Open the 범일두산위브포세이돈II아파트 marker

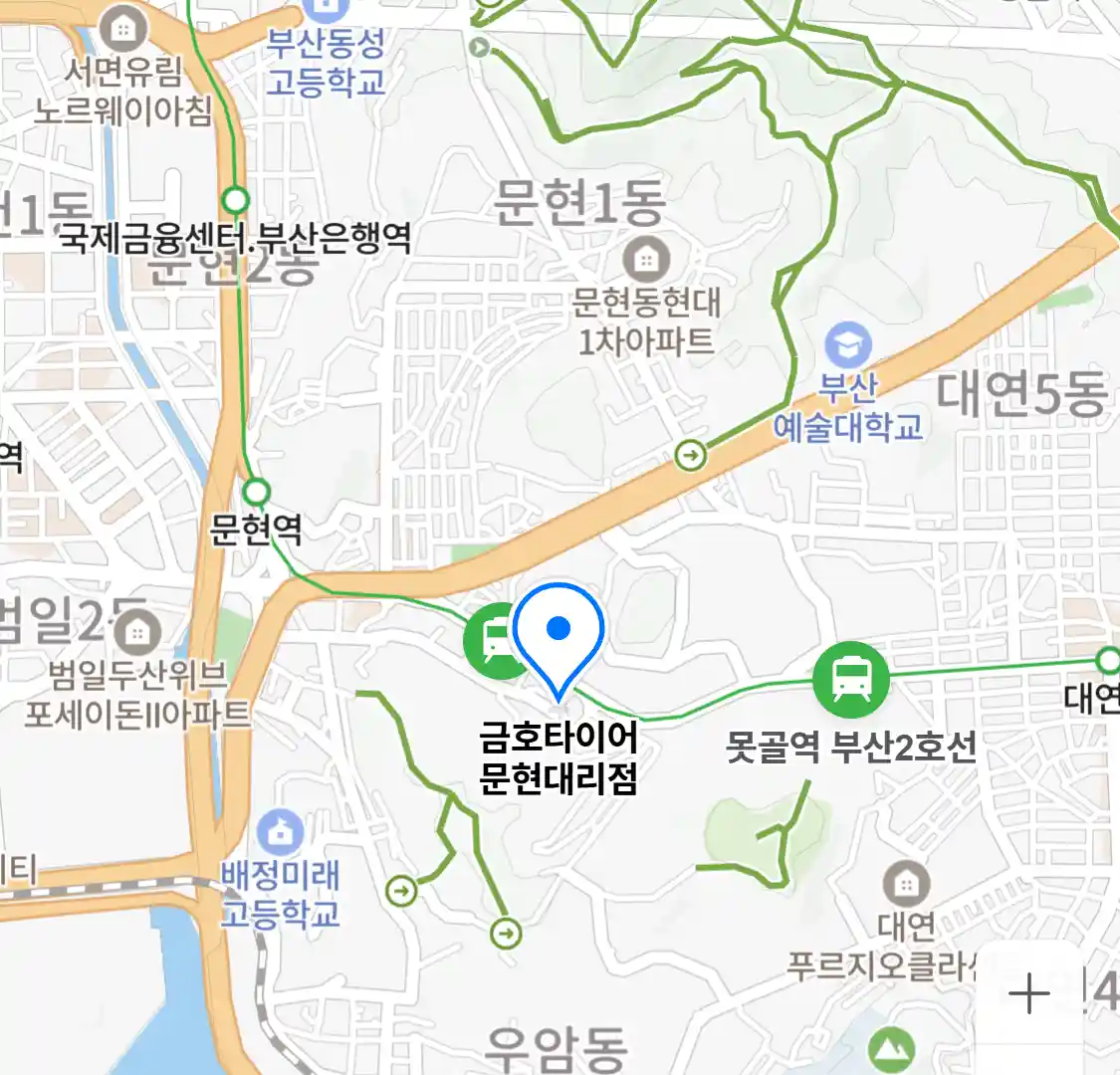point(137,631)
